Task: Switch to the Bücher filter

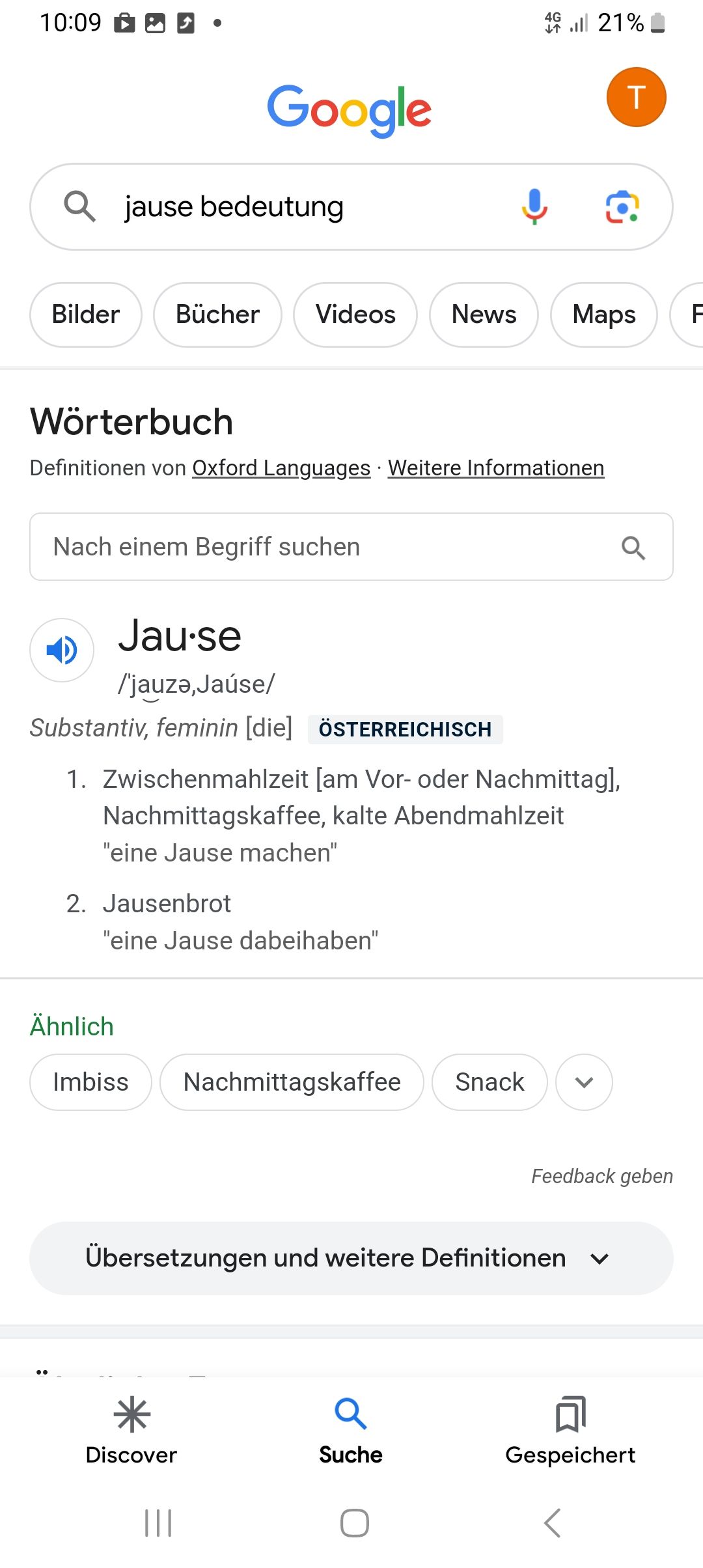Action: 217,315
